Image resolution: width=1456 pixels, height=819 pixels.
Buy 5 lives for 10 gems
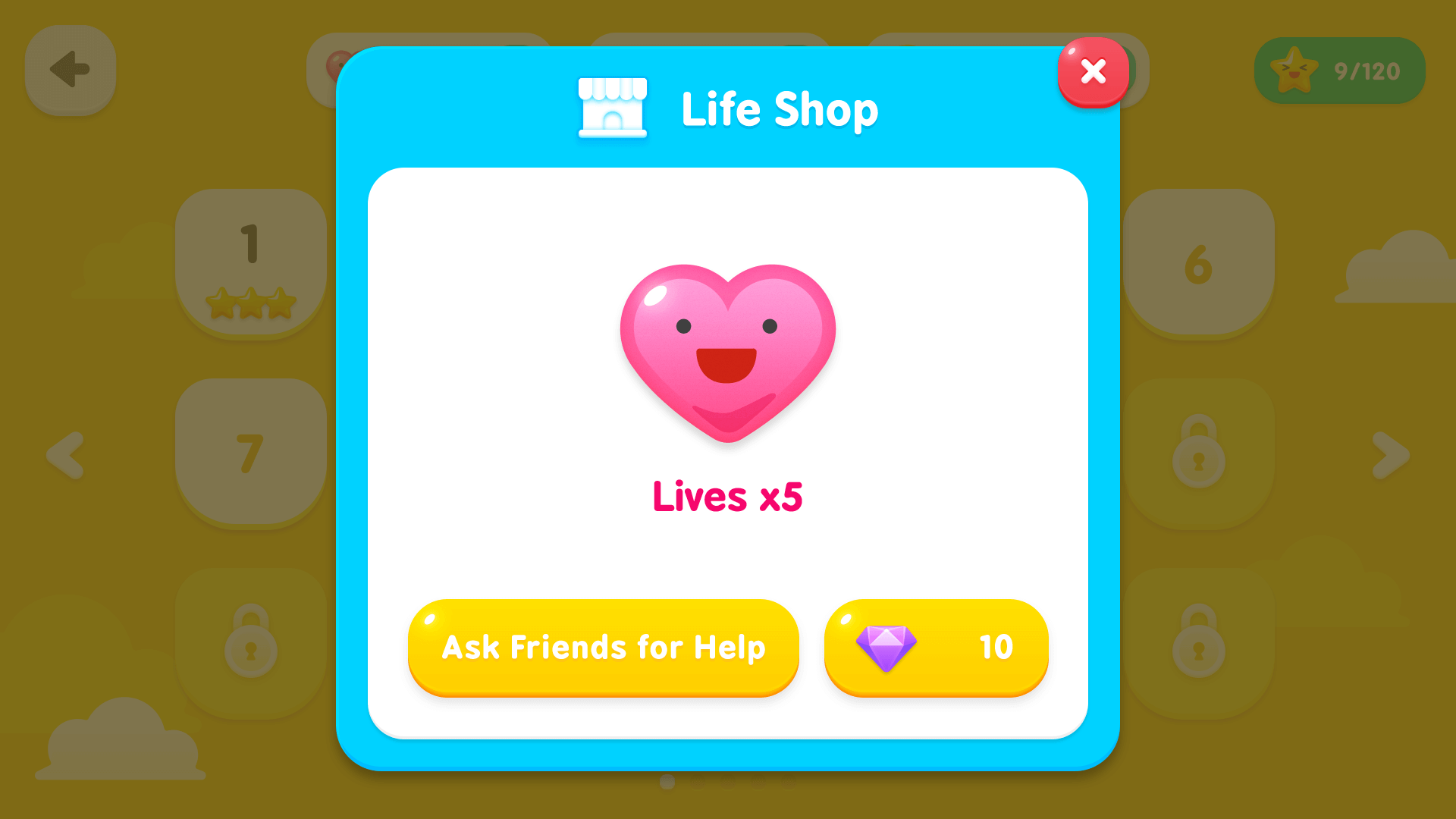(x=936, y=647)
